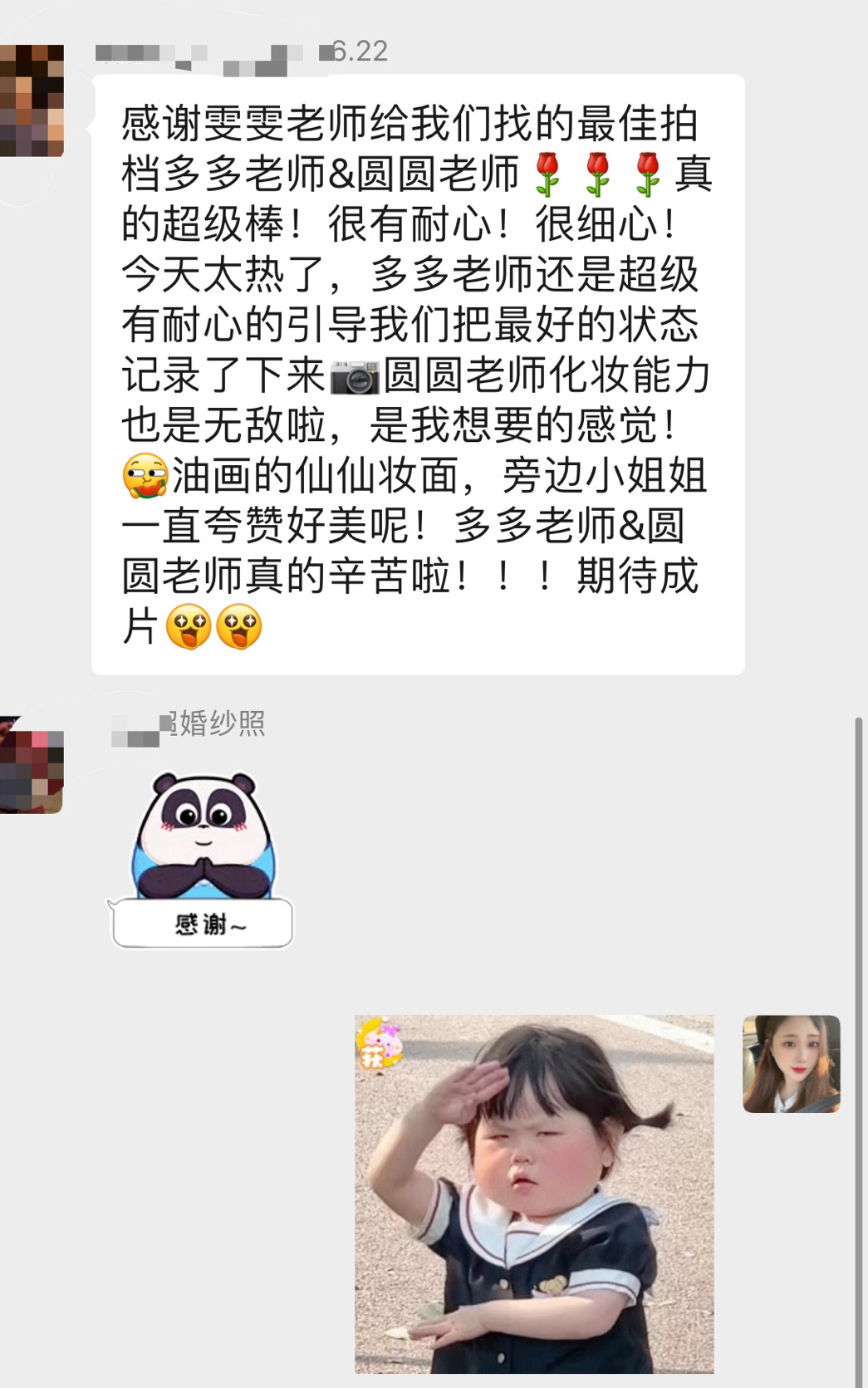Open the avatar of the 6.22 review sender
The height and width of the screenshot is (1388, 868).
(x=32, y=101)
